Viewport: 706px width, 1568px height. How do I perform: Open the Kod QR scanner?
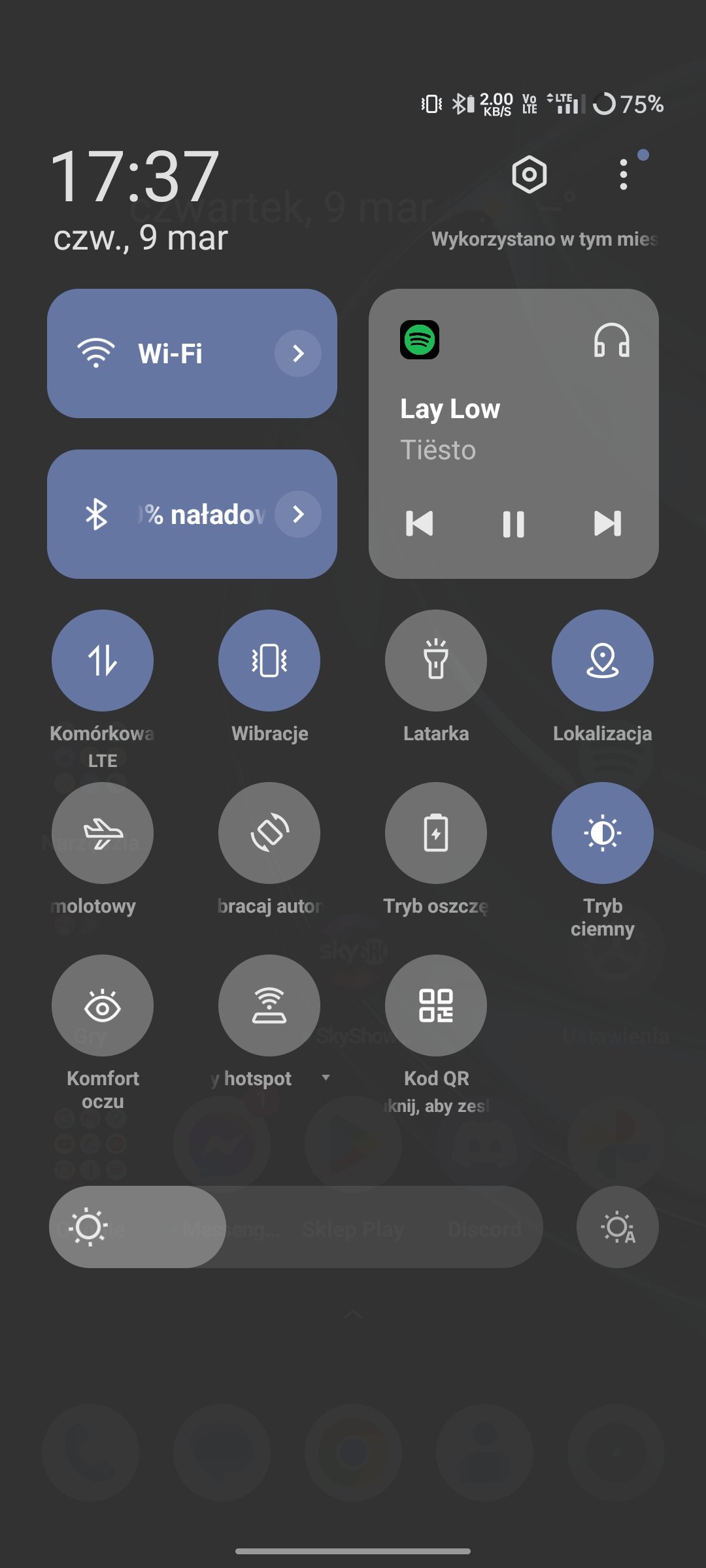tap(436, 1005)
